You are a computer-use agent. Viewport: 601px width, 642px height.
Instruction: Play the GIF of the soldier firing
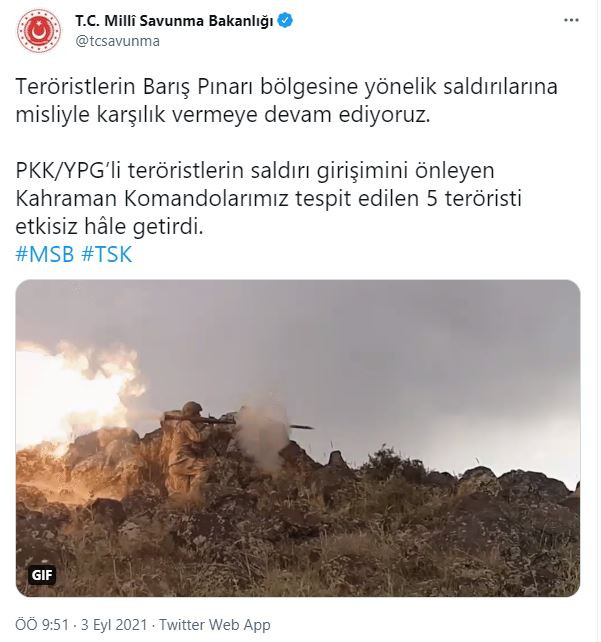click(x=298, y=438)
